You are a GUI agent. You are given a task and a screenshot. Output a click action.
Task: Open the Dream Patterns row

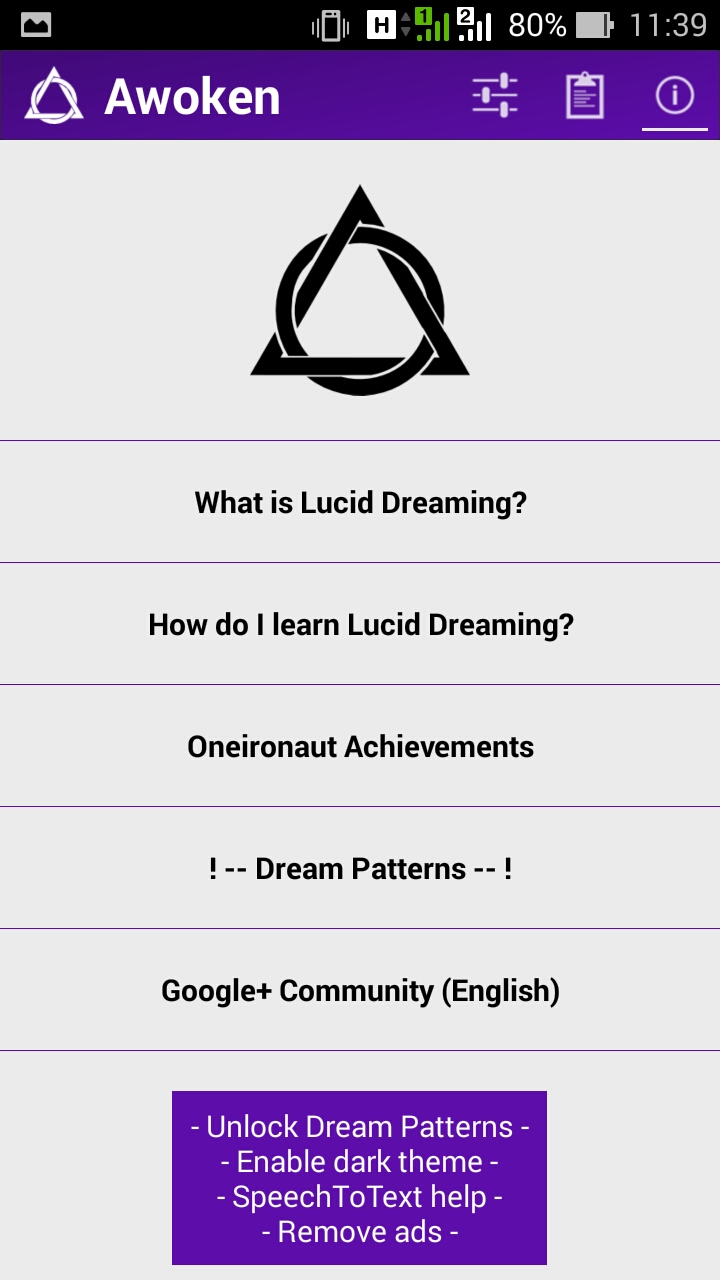[360, 868]
